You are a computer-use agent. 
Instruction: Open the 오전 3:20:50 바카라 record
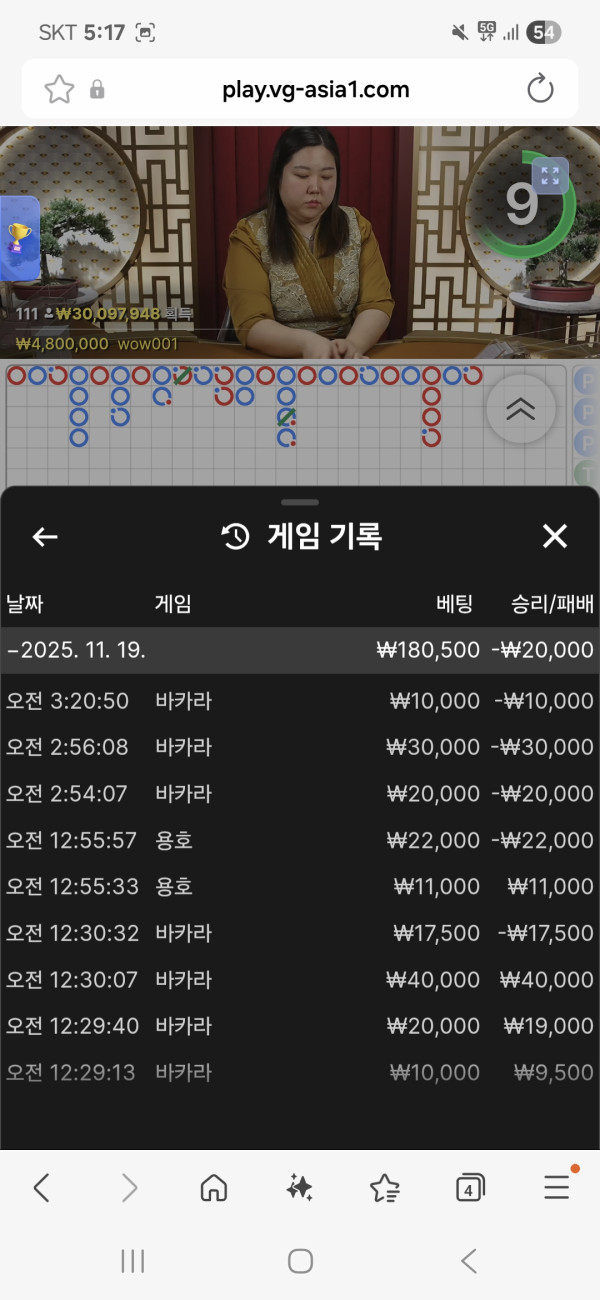[x=300, y=701]
